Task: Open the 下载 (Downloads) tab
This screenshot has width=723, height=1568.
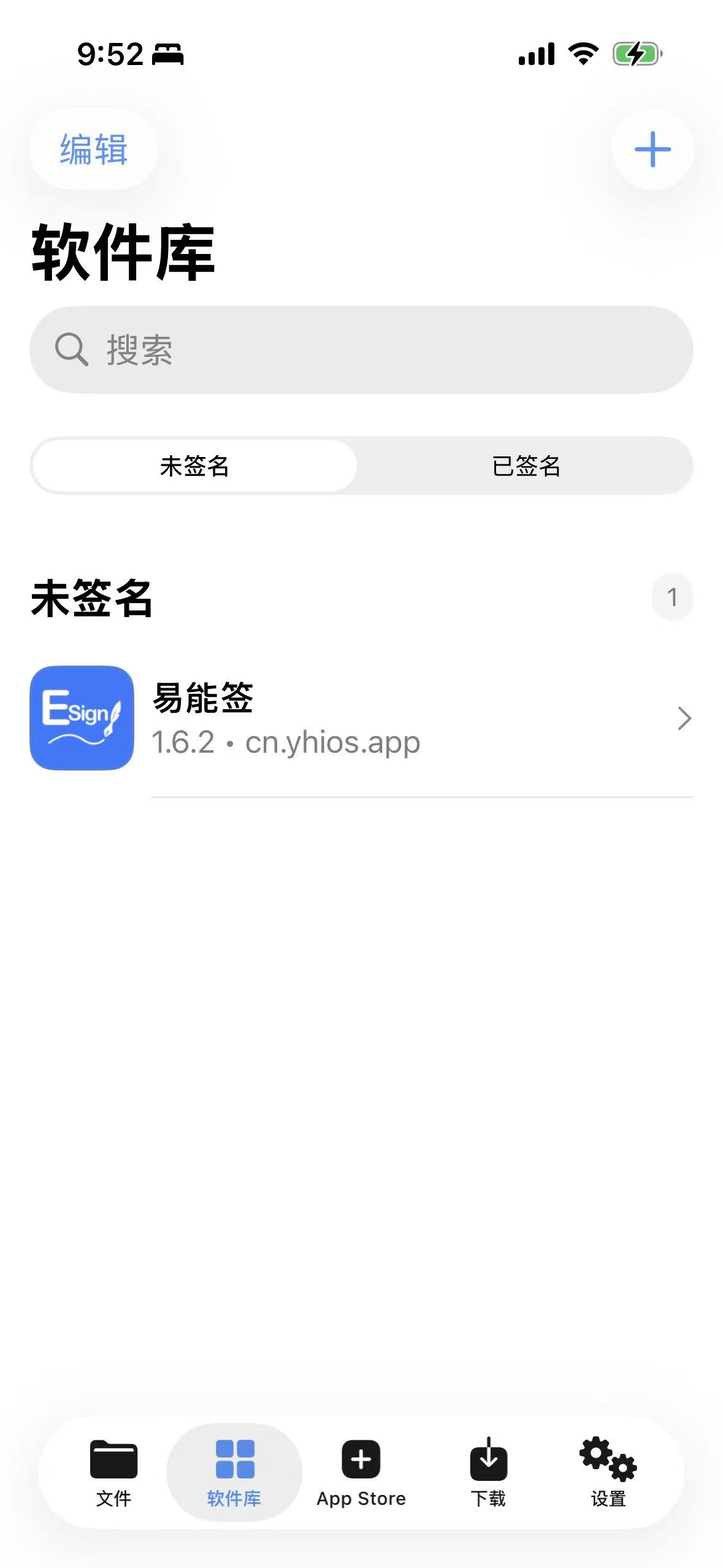Action: pos(488,1472)
